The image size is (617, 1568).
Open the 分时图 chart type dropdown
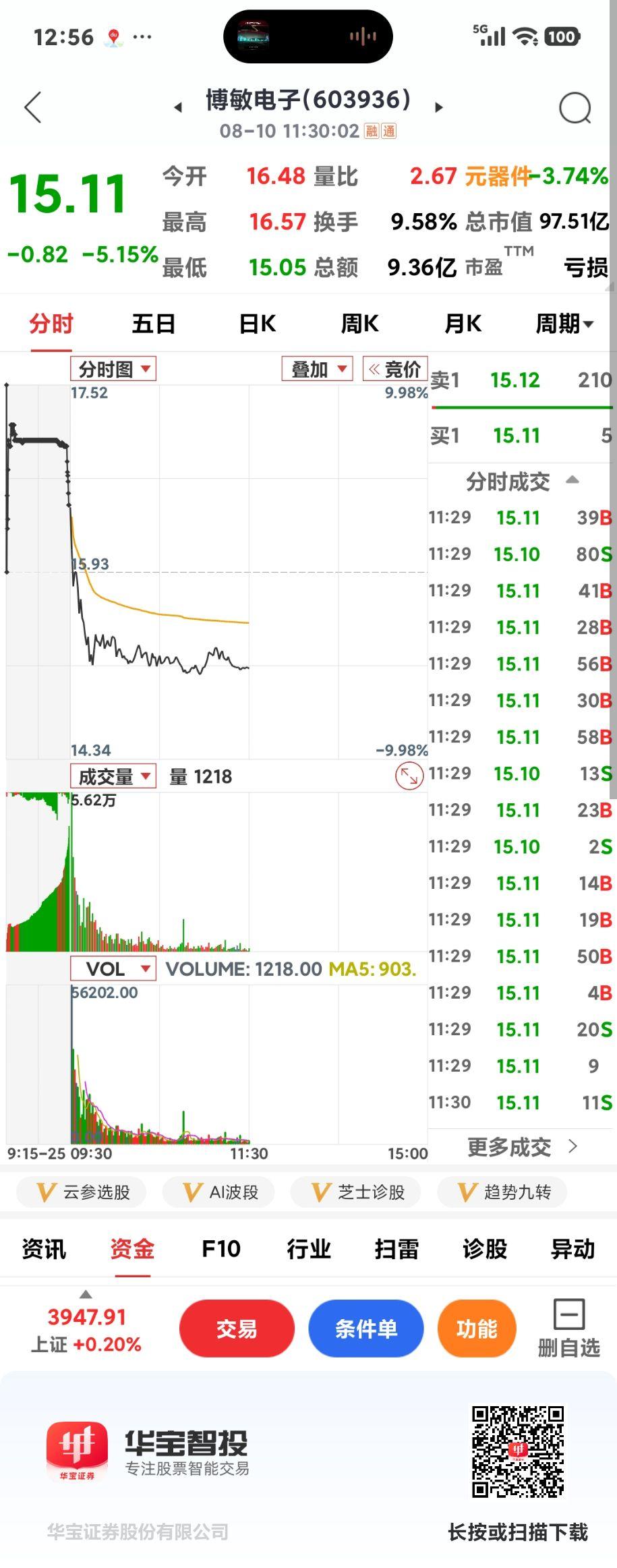pos(113,369)
